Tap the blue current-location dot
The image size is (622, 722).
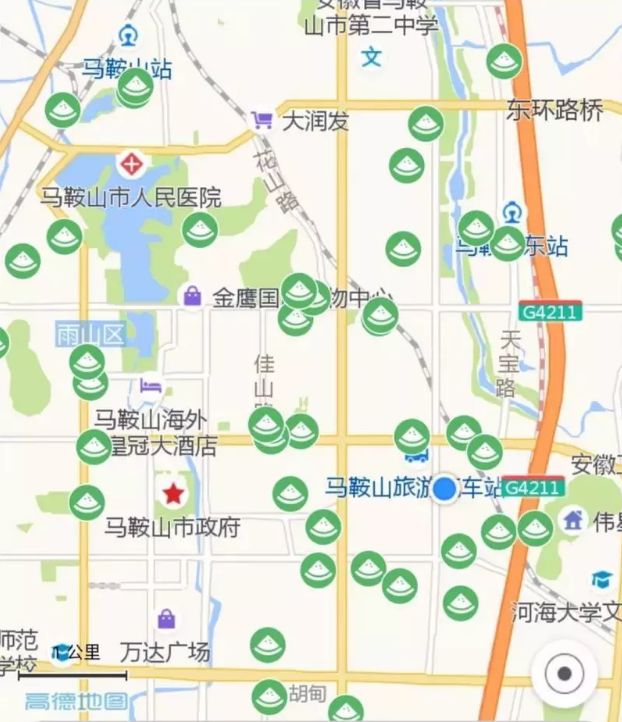444,490
